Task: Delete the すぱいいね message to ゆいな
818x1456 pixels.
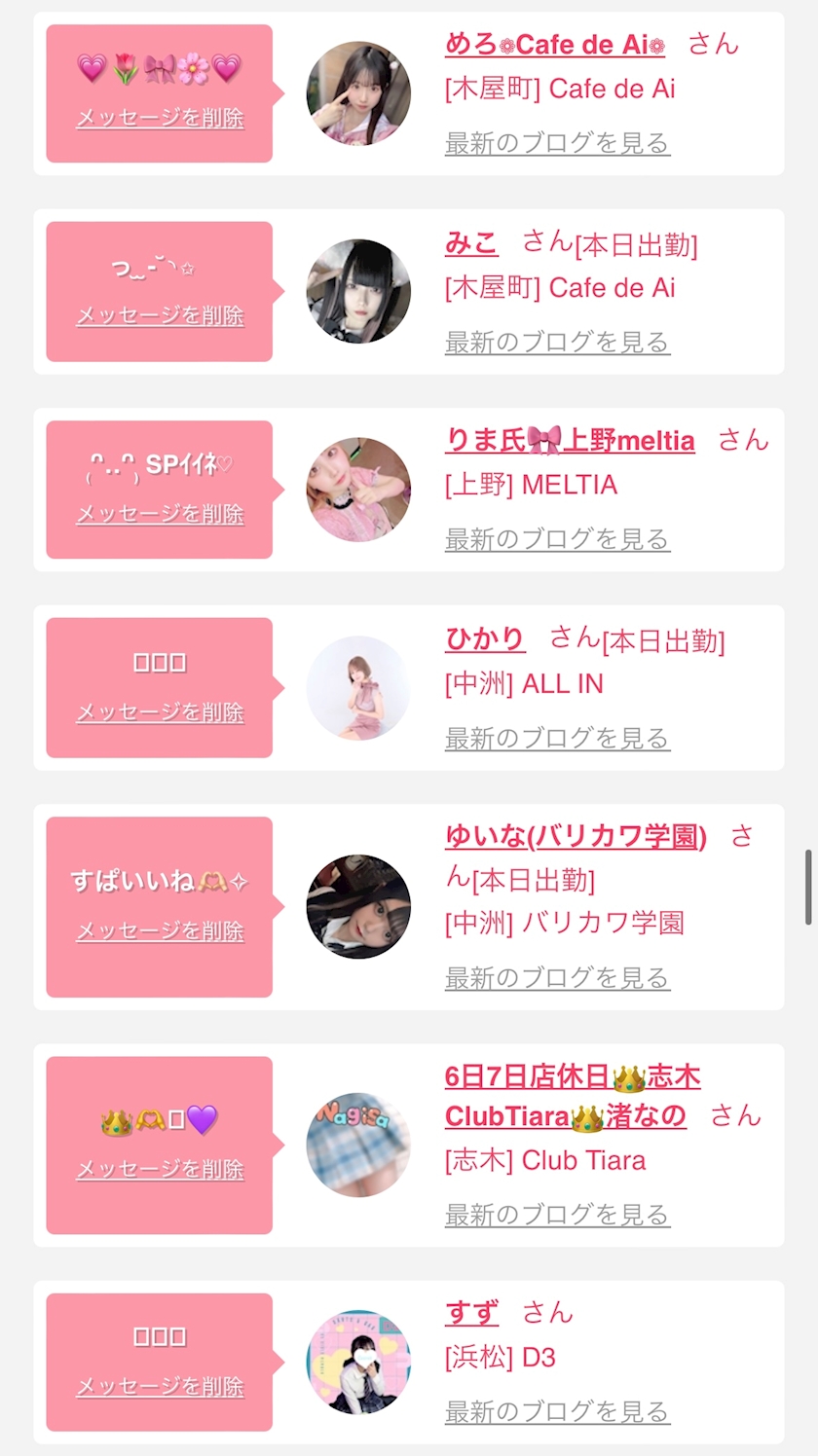Action: (x=160, y=931)
